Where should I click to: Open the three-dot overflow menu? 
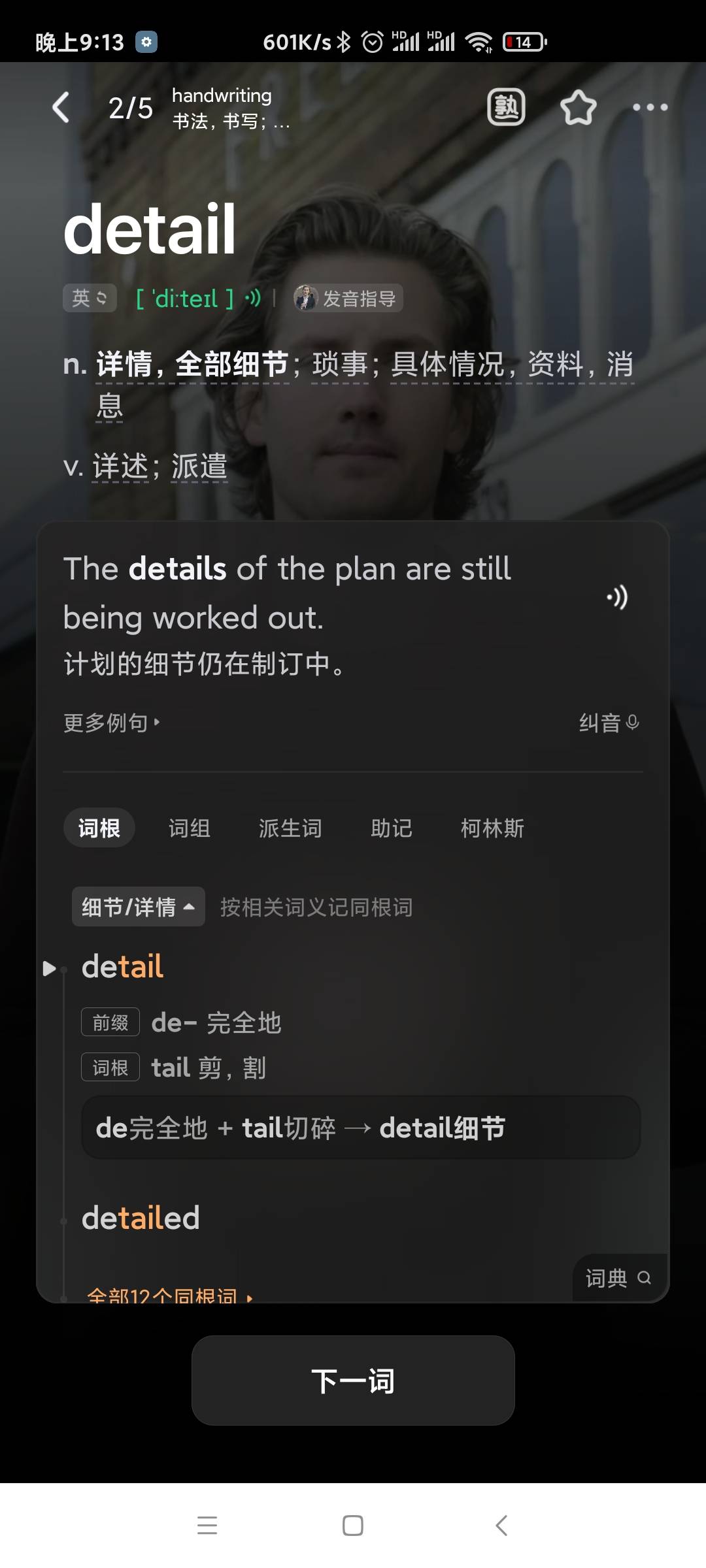[x=650, y=108]
